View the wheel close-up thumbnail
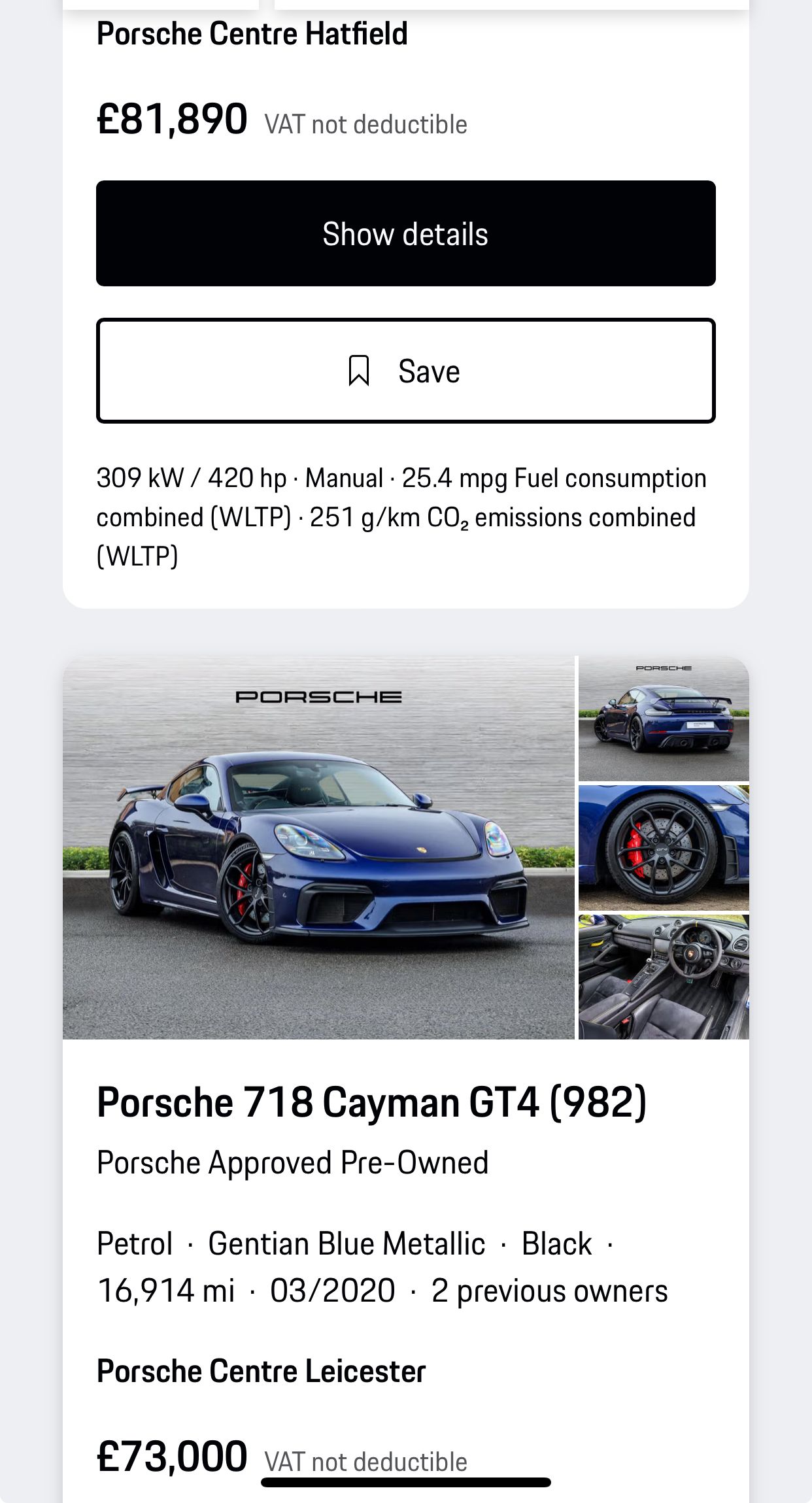This screenshot has height=1503, width=812. pos(664,848)
